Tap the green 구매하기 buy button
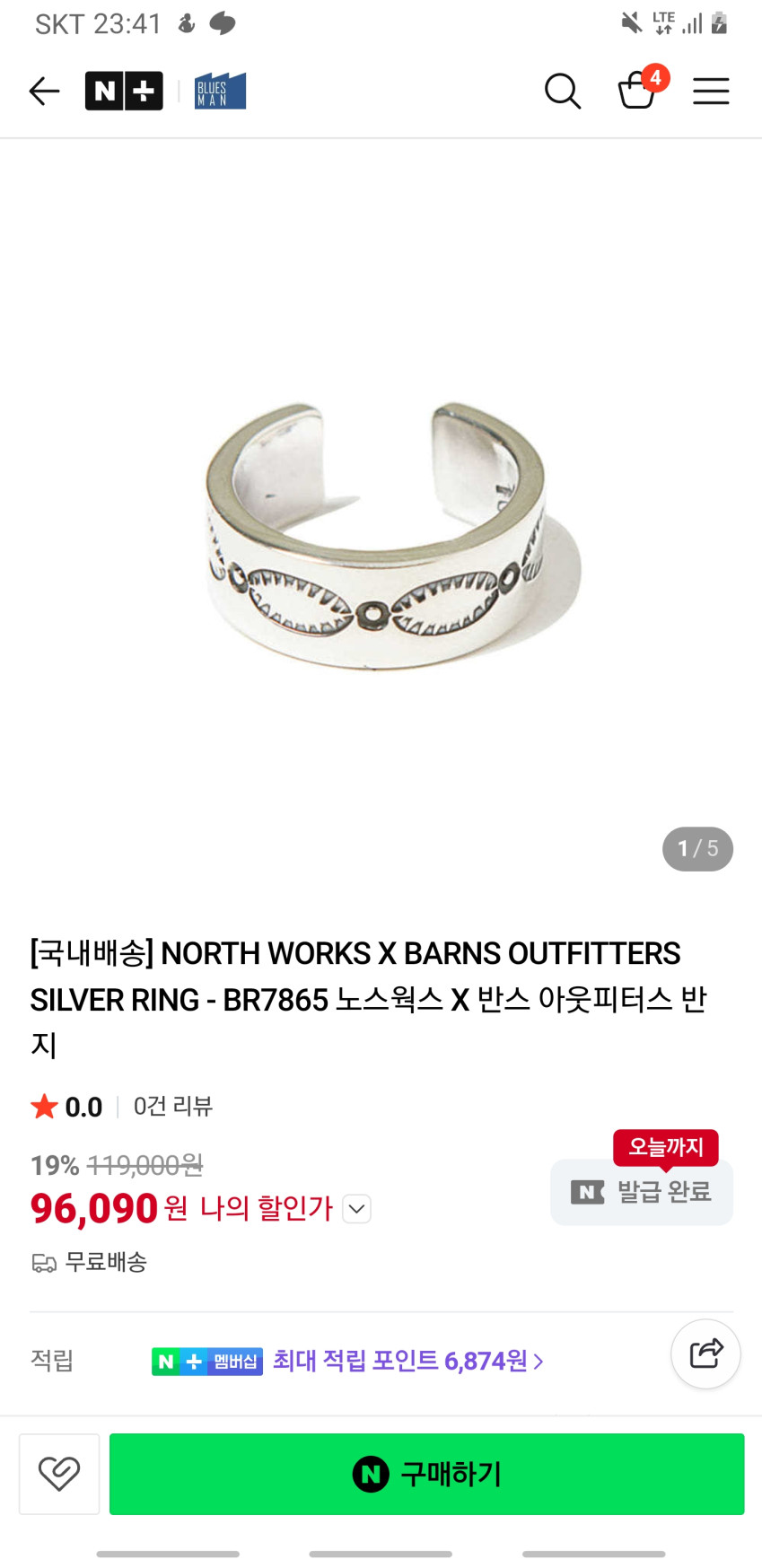762x1568 pixels. [426, 1474]
